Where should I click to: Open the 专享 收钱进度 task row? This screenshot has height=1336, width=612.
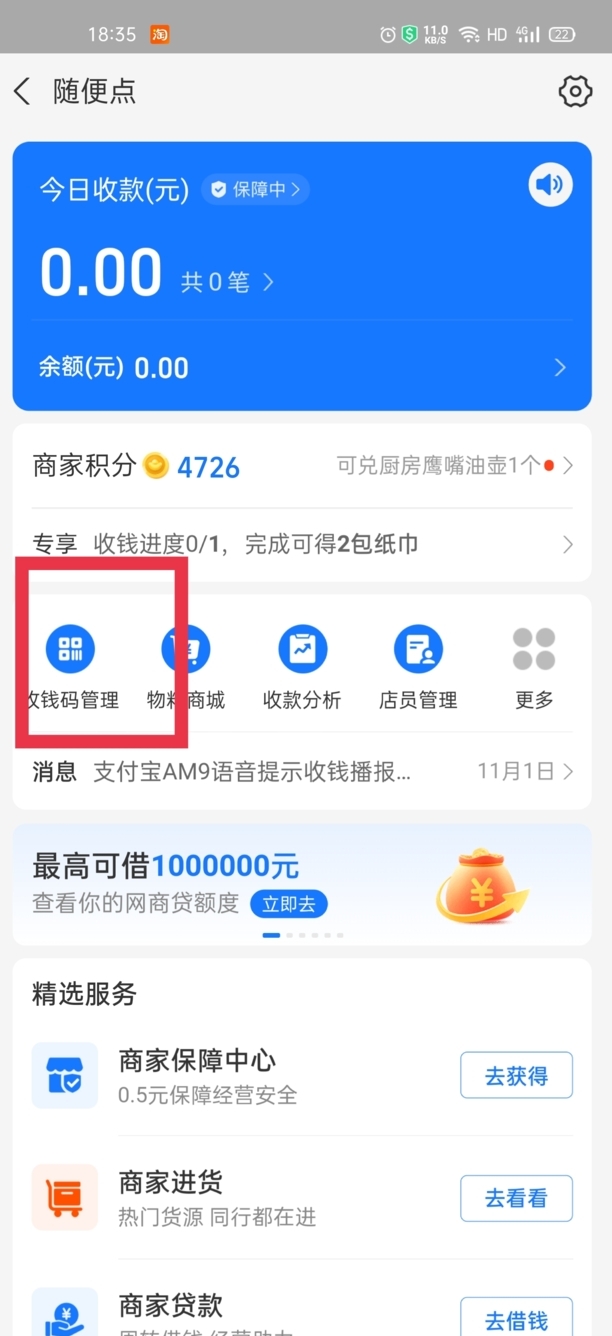(300, 545)
